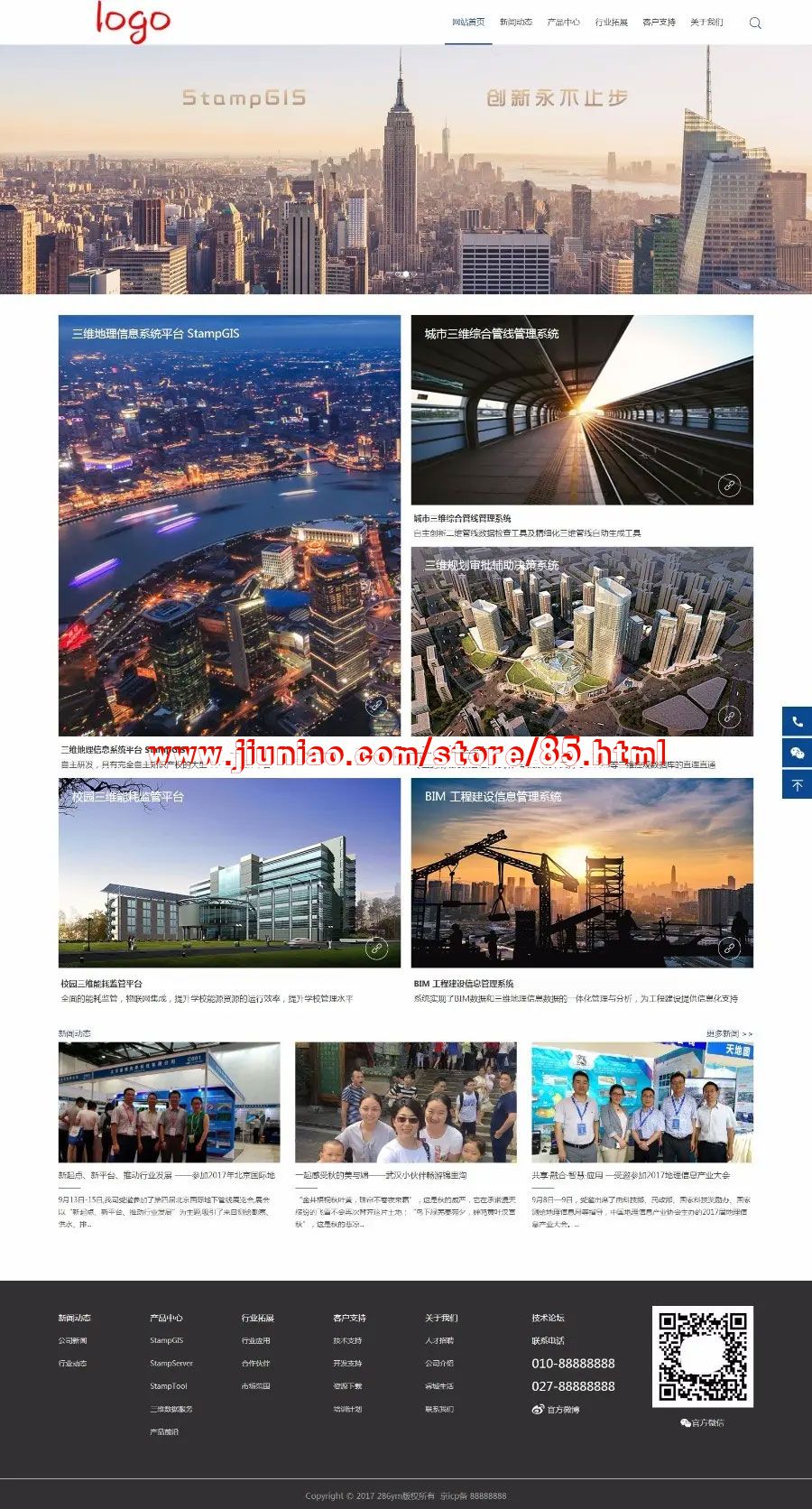Open 产品中心 in top navigation

click(563, 23)
